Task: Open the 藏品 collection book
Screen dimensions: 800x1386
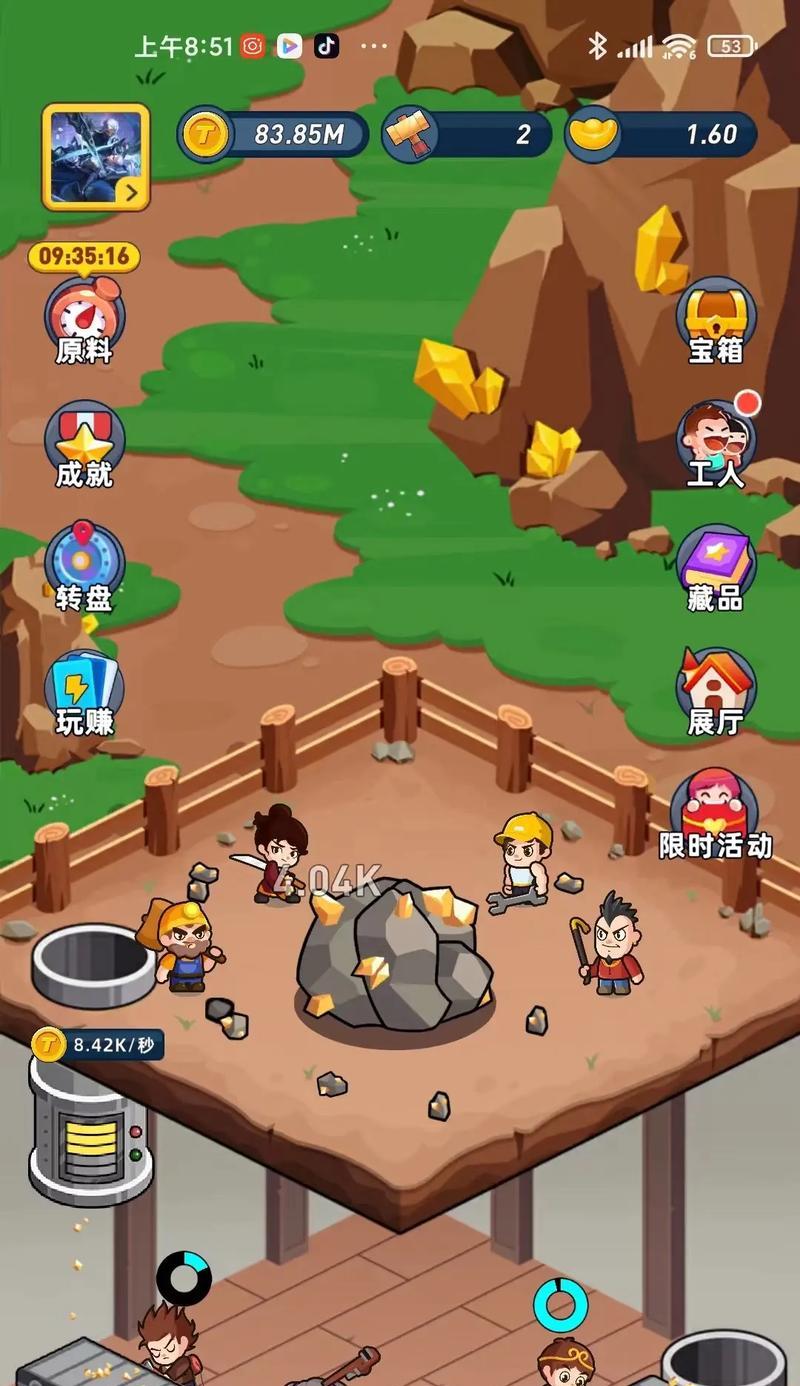Action: tap(715, 568)
